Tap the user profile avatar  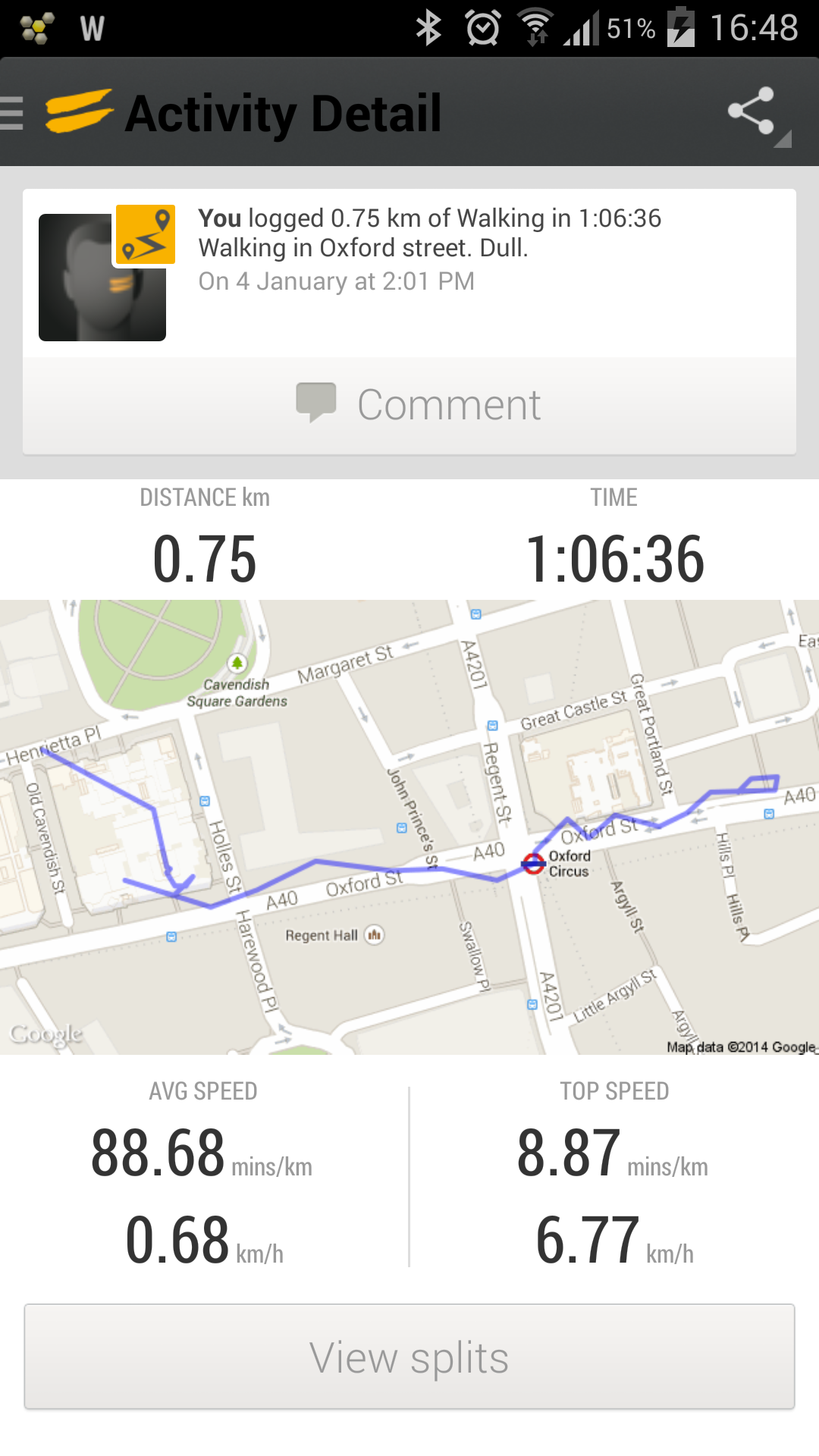(x=102, y=278)
